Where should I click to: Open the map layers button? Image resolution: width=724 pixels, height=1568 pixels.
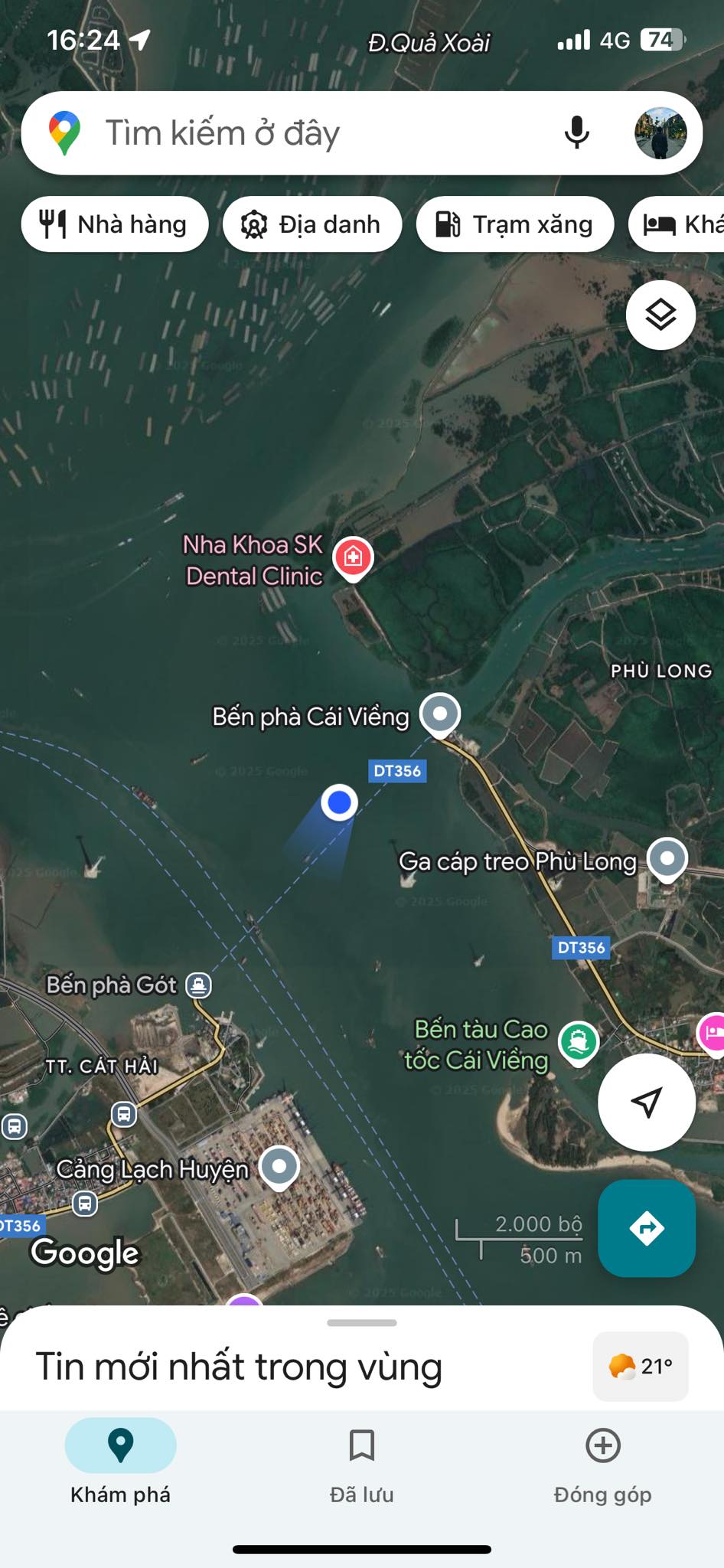pyautogui.click(x=660, y=315)
